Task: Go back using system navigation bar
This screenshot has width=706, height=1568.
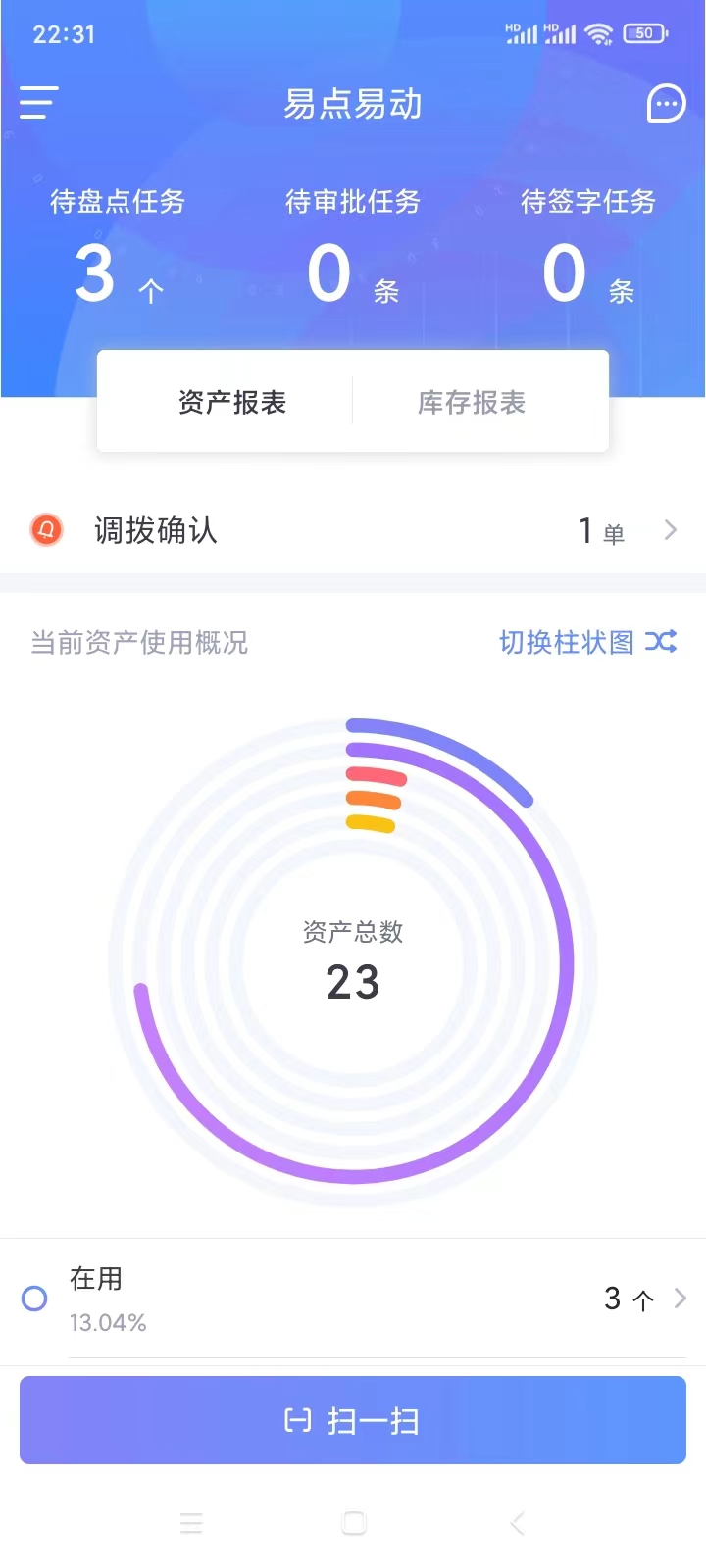Action: (517, 1523)
